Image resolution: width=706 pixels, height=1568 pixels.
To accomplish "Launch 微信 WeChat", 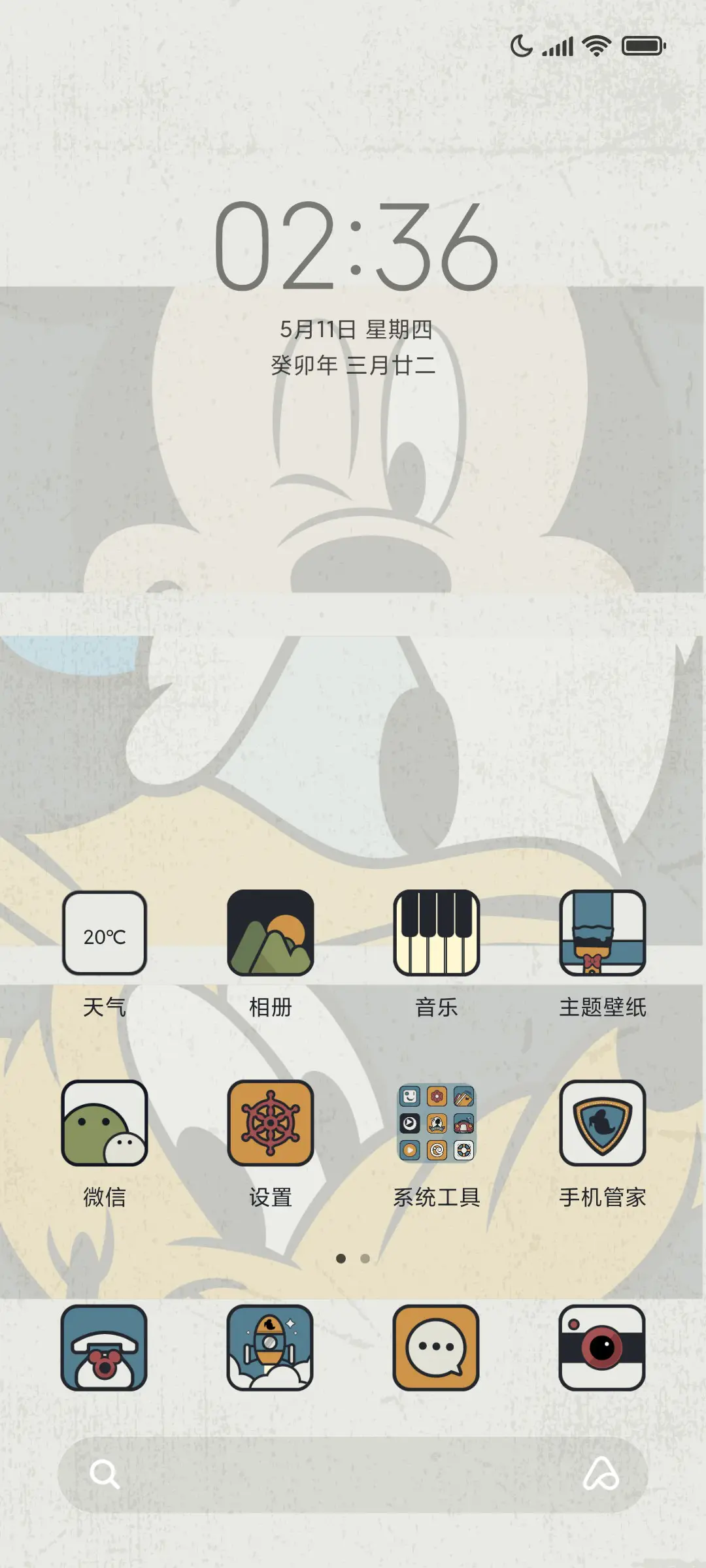I will pos(105,1123).
